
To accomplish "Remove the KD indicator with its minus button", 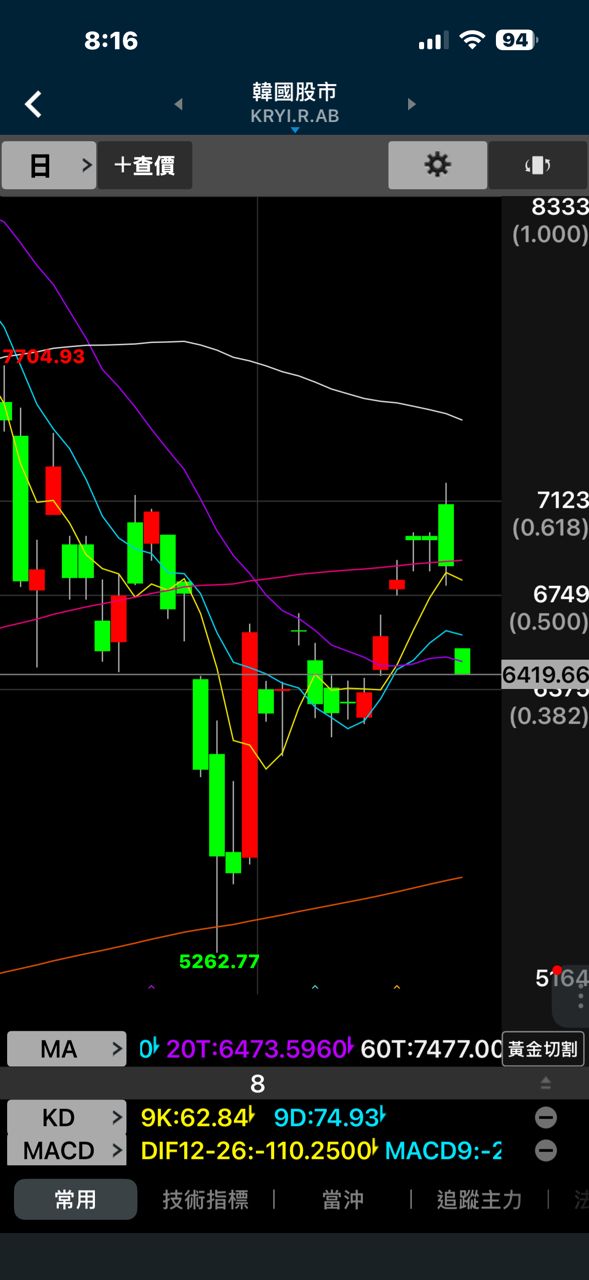I will pyautogui.click(x=546, y=1118).
